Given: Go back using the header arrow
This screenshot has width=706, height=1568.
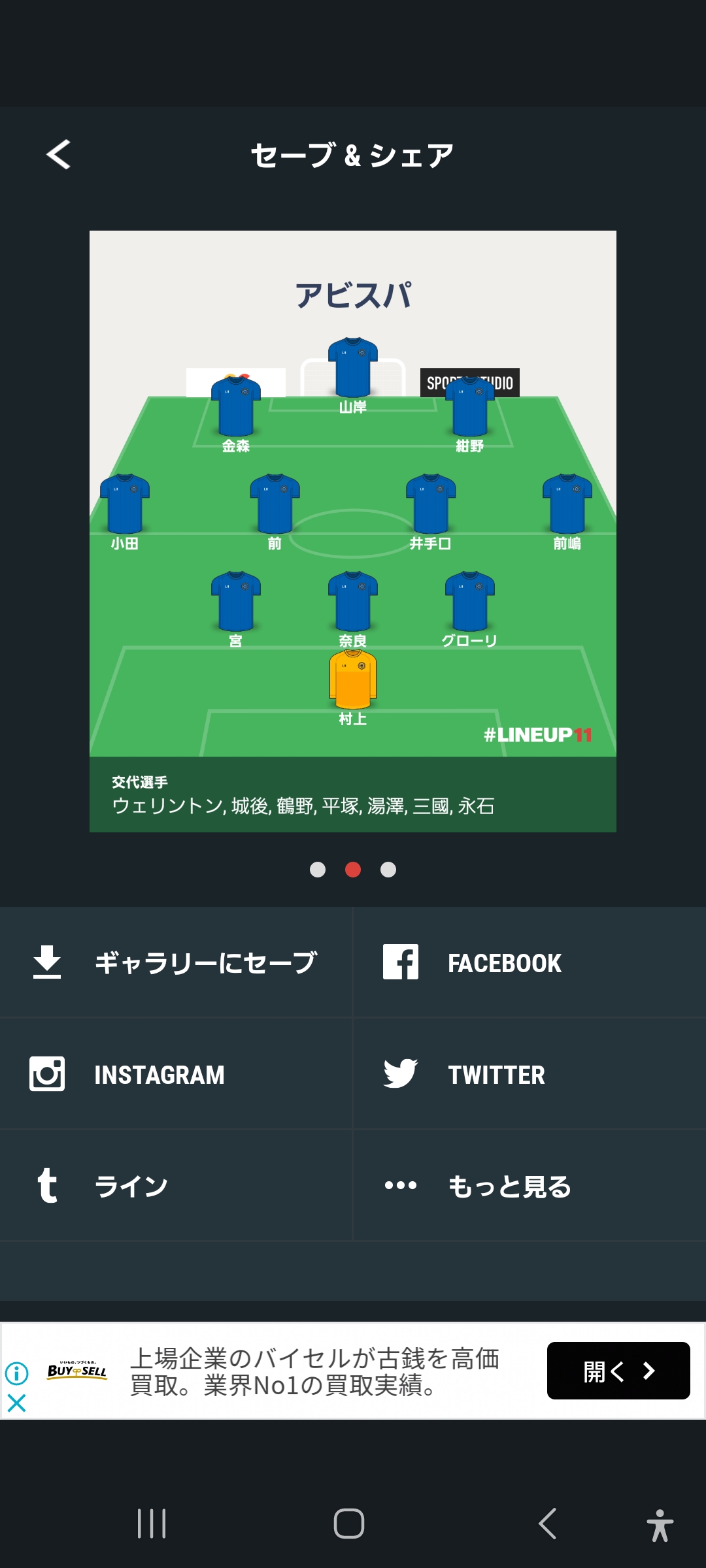Looking at the screenshot, I should pos(59,155).
